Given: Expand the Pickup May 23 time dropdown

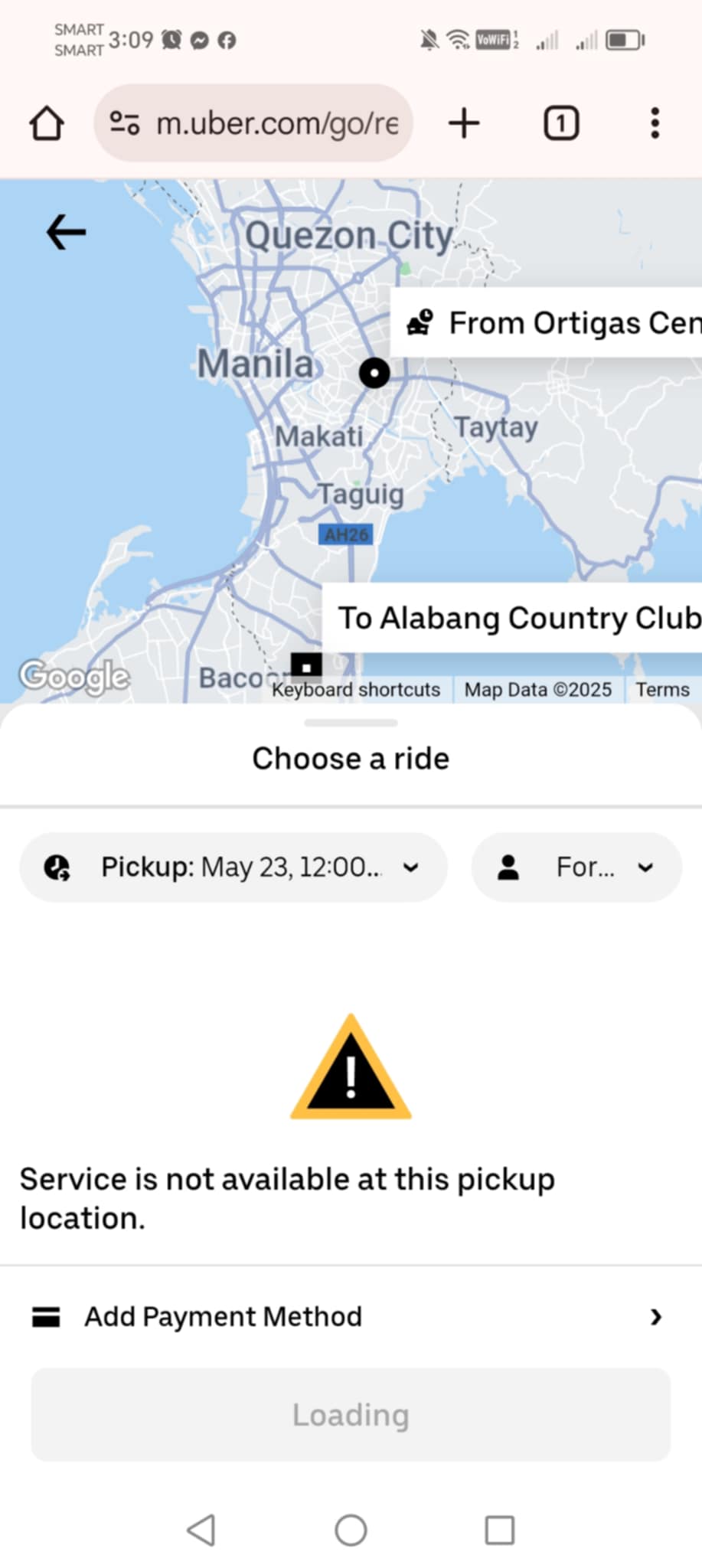Looking at the screenshot, I should tap(233, 867).
